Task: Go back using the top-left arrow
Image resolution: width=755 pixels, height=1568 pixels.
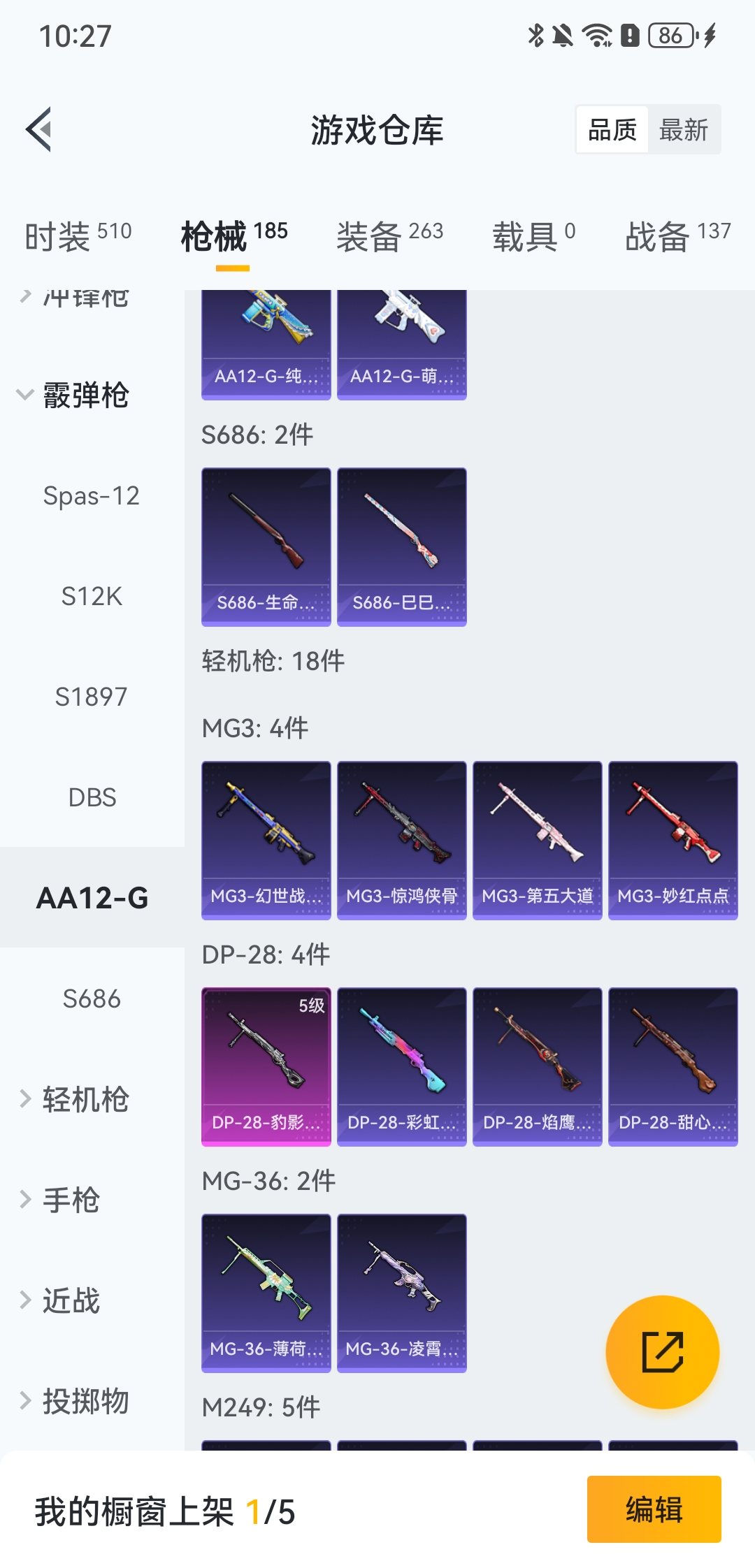Action: (39, 129)
